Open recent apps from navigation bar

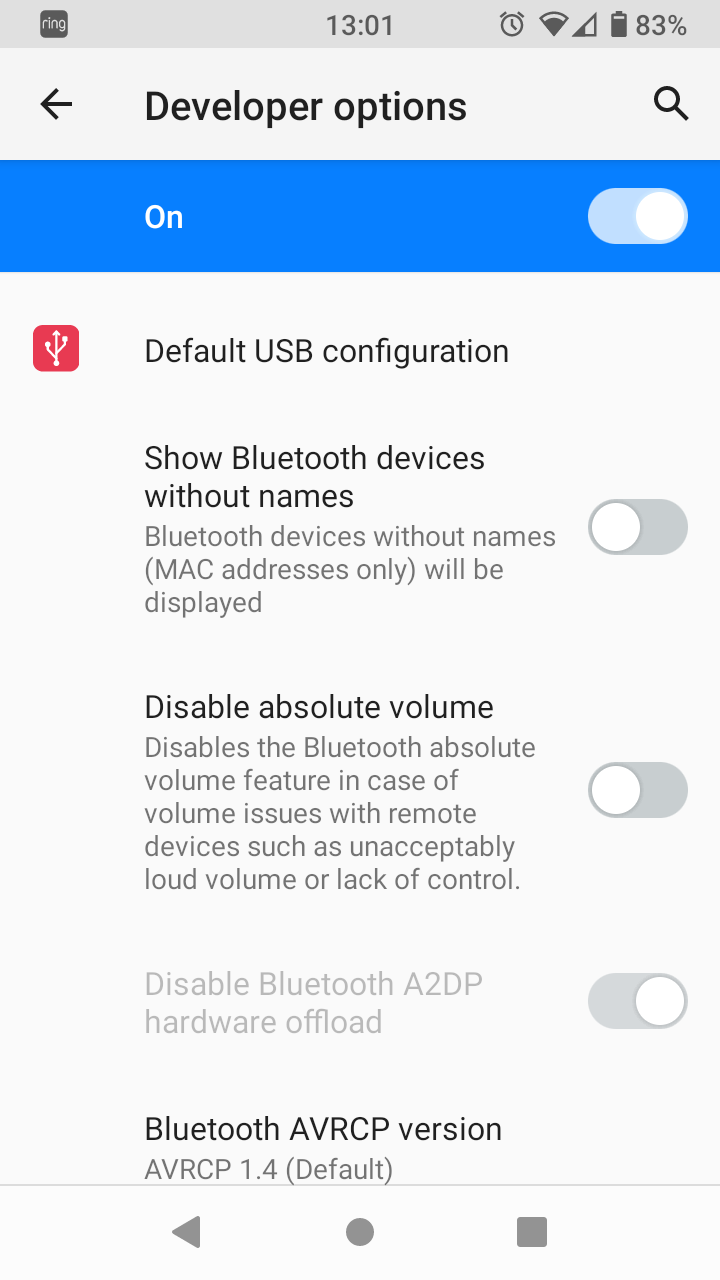point(532,1232)
